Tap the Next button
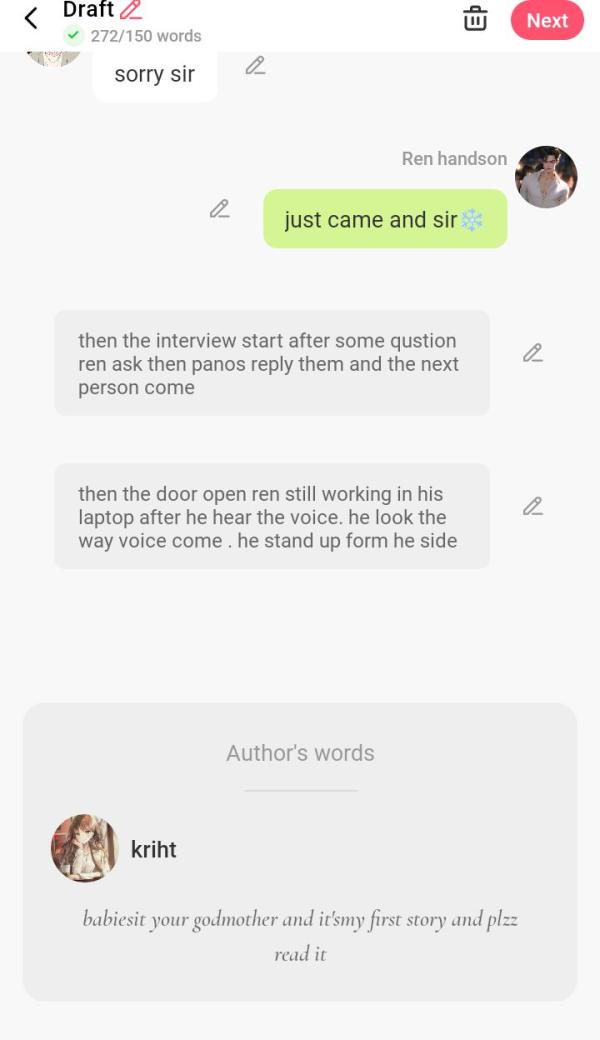 pos(547,21)
